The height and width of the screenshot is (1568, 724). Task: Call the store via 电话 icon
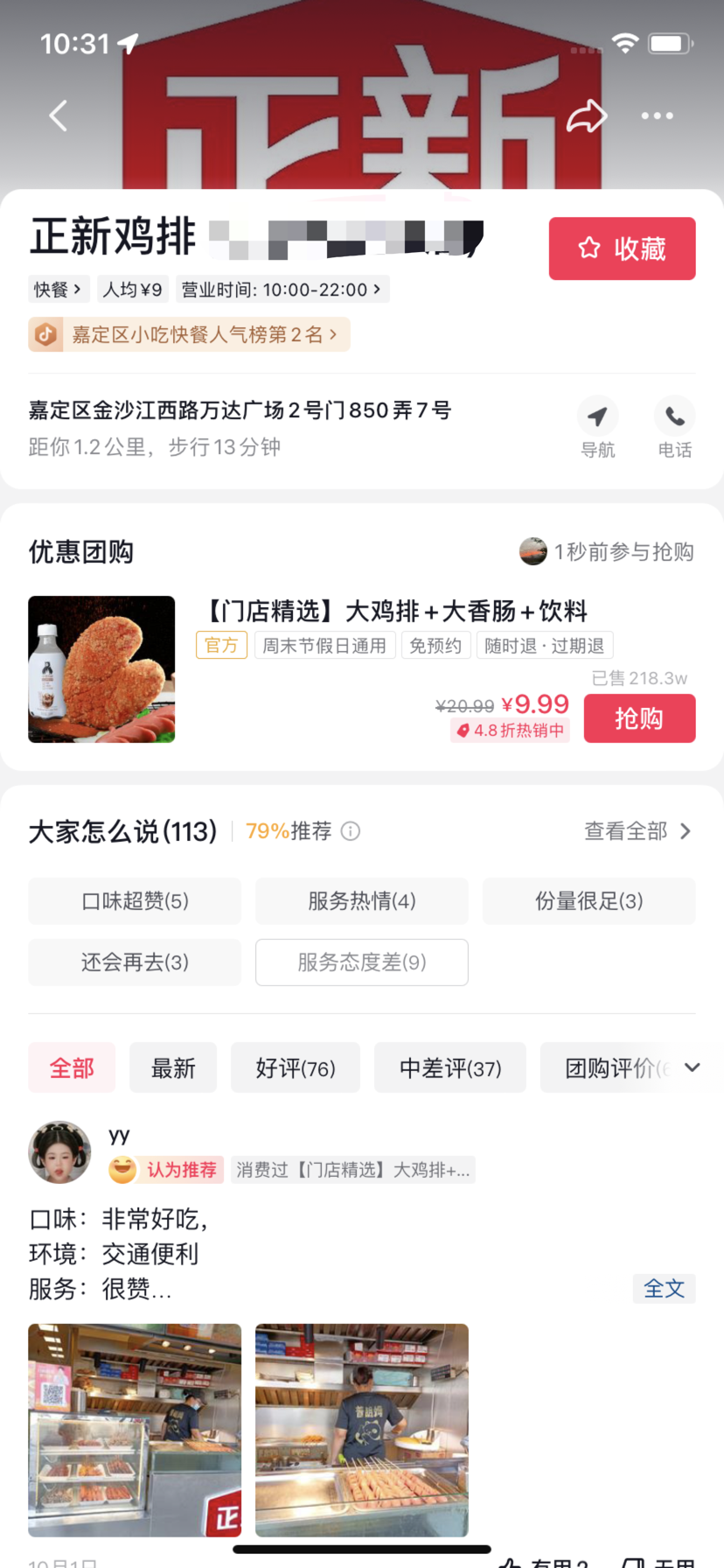coord(674,426)
